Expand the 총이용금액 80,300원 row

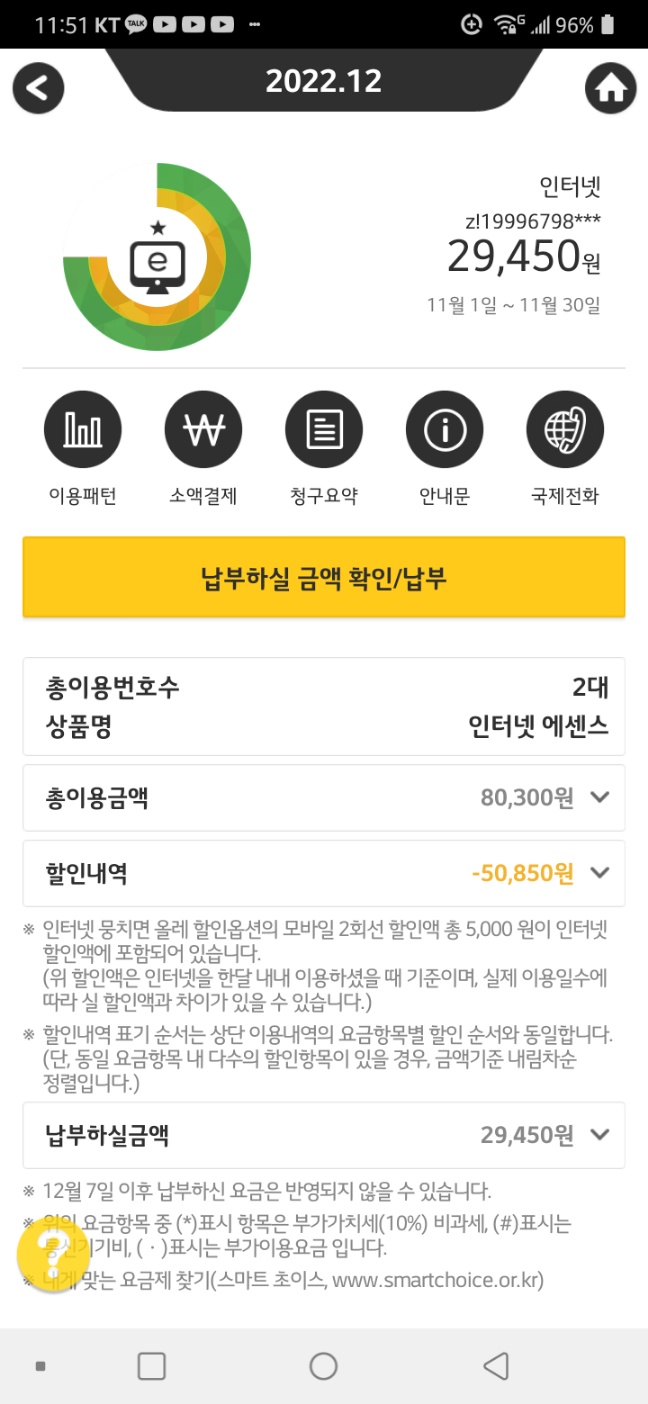[599, 797]
